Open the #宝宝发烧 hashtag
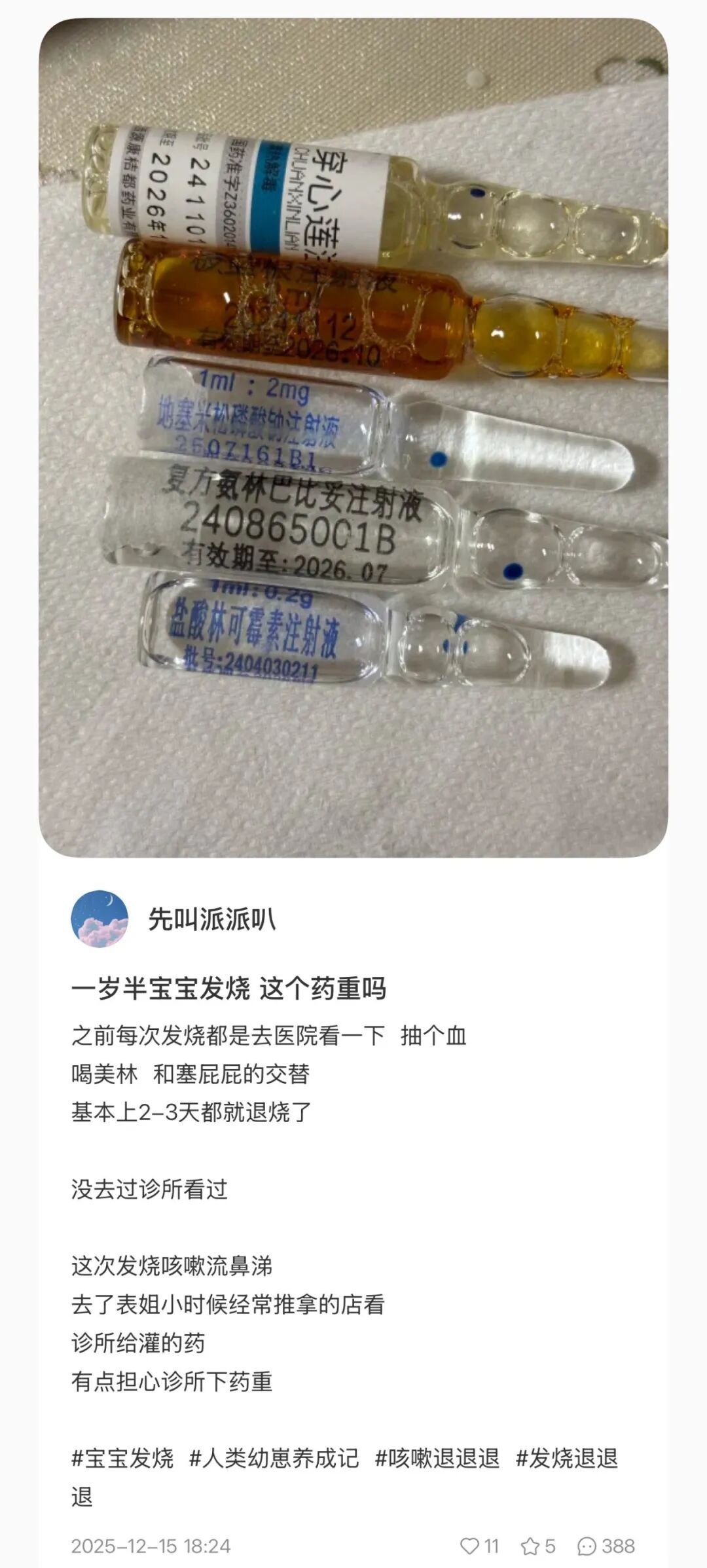707x1568 pixels. point(122,1458)
